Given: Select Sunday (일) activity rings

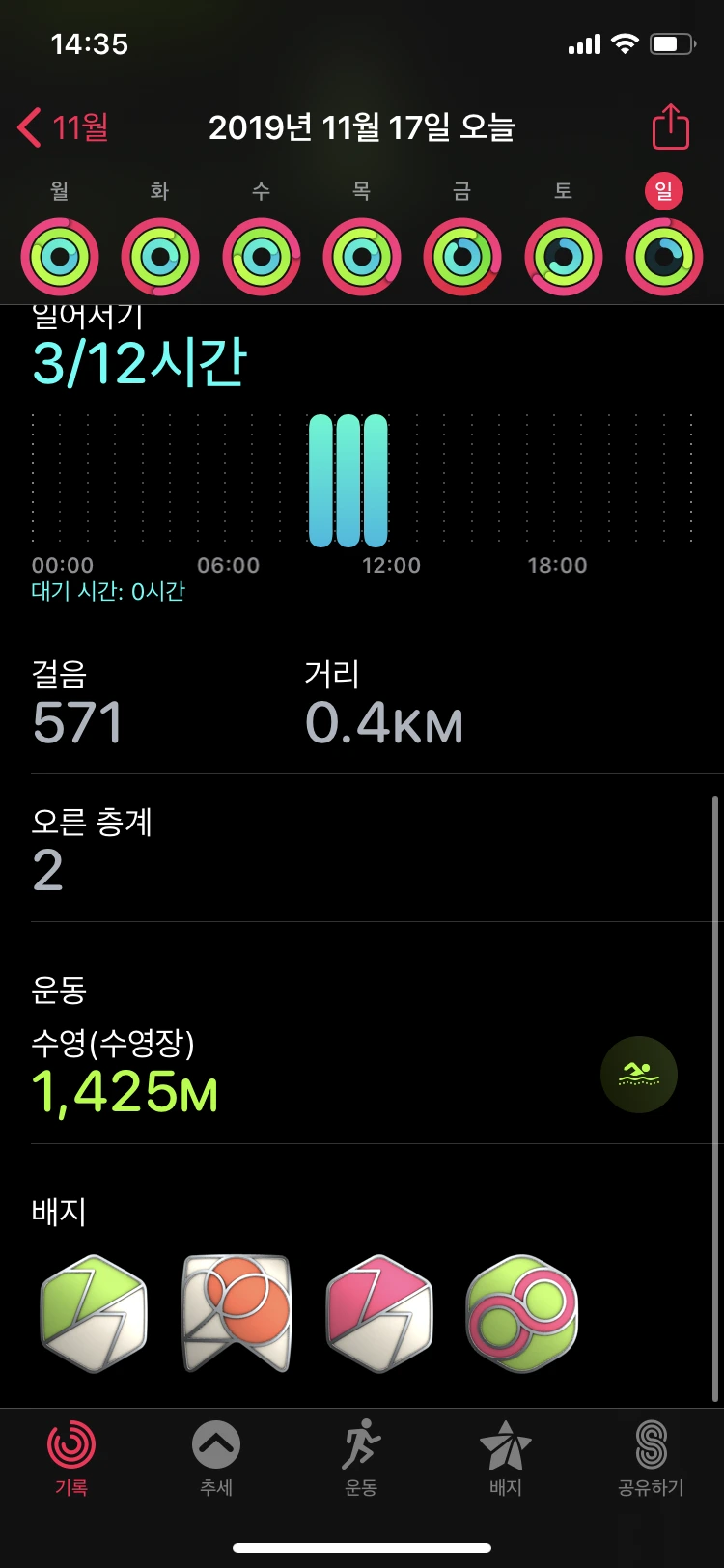Looking at the screenshot, I should 664,257.
